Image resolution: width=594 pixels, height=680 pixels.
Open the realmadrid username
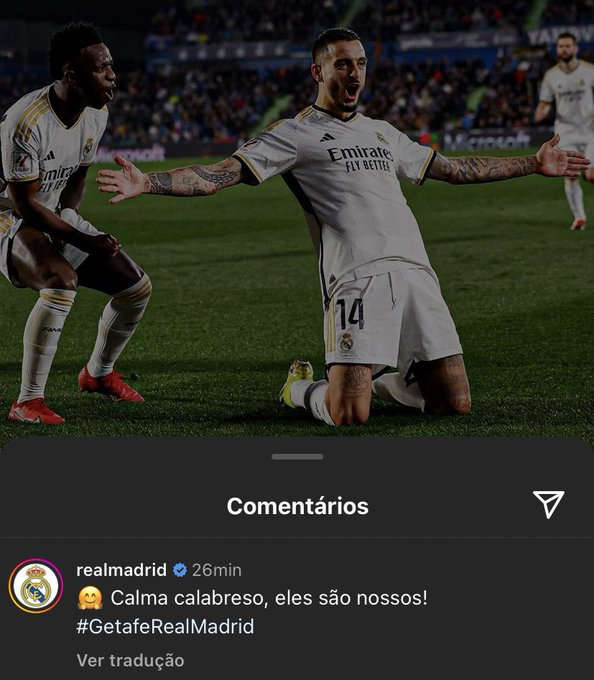121,570
